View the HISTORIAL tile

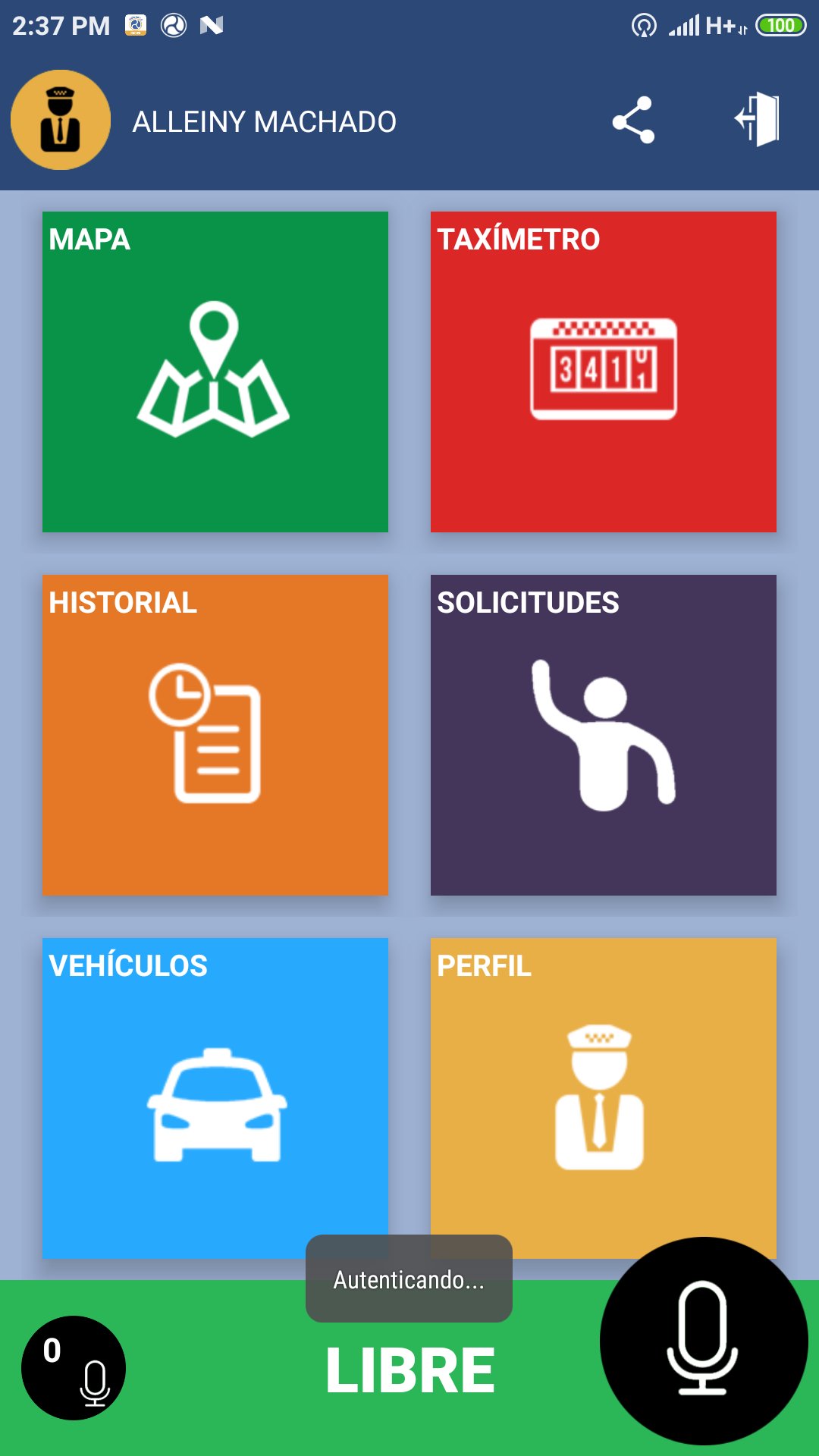[x=215, y=735]
